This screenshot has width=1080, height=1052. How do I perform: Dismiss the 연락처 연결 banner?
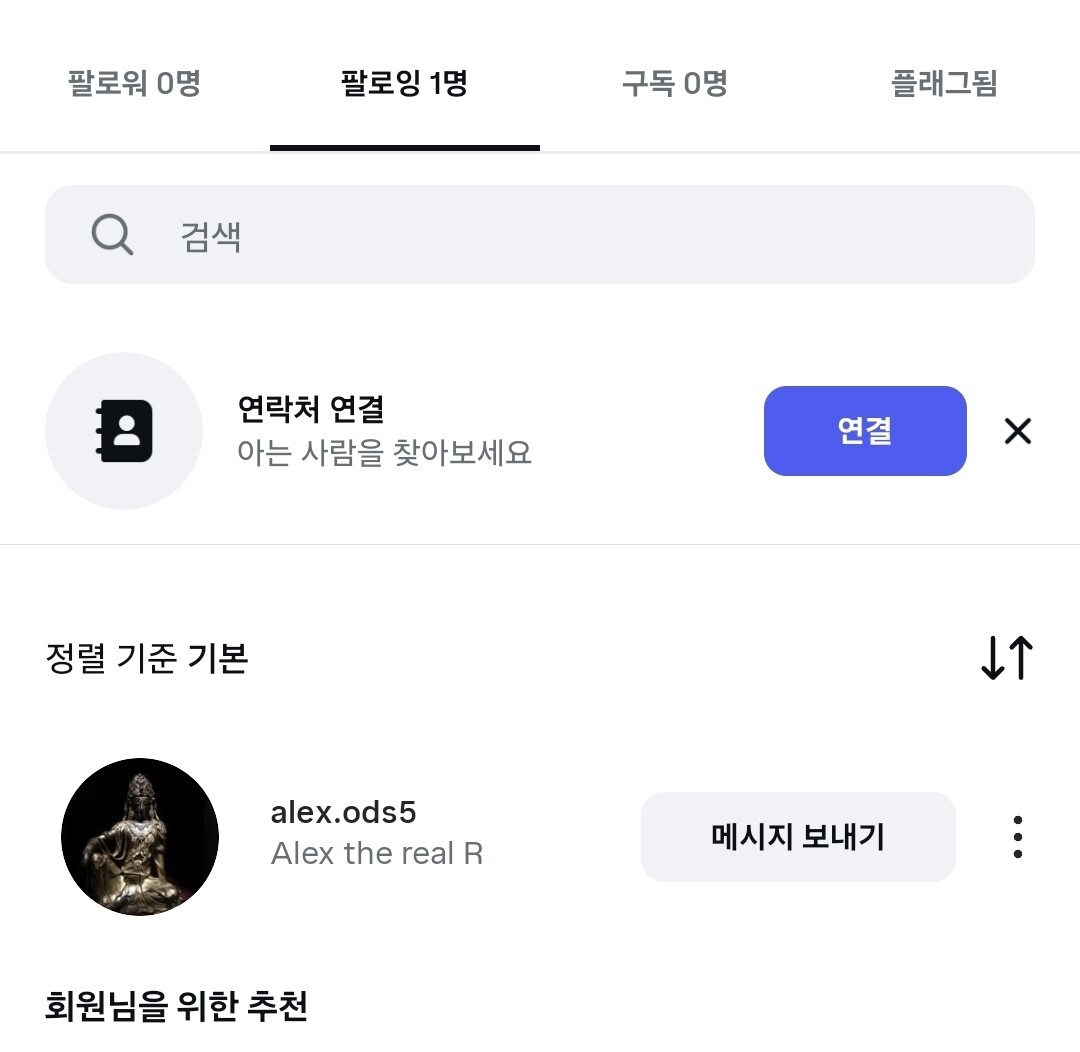coord(1017,431)
